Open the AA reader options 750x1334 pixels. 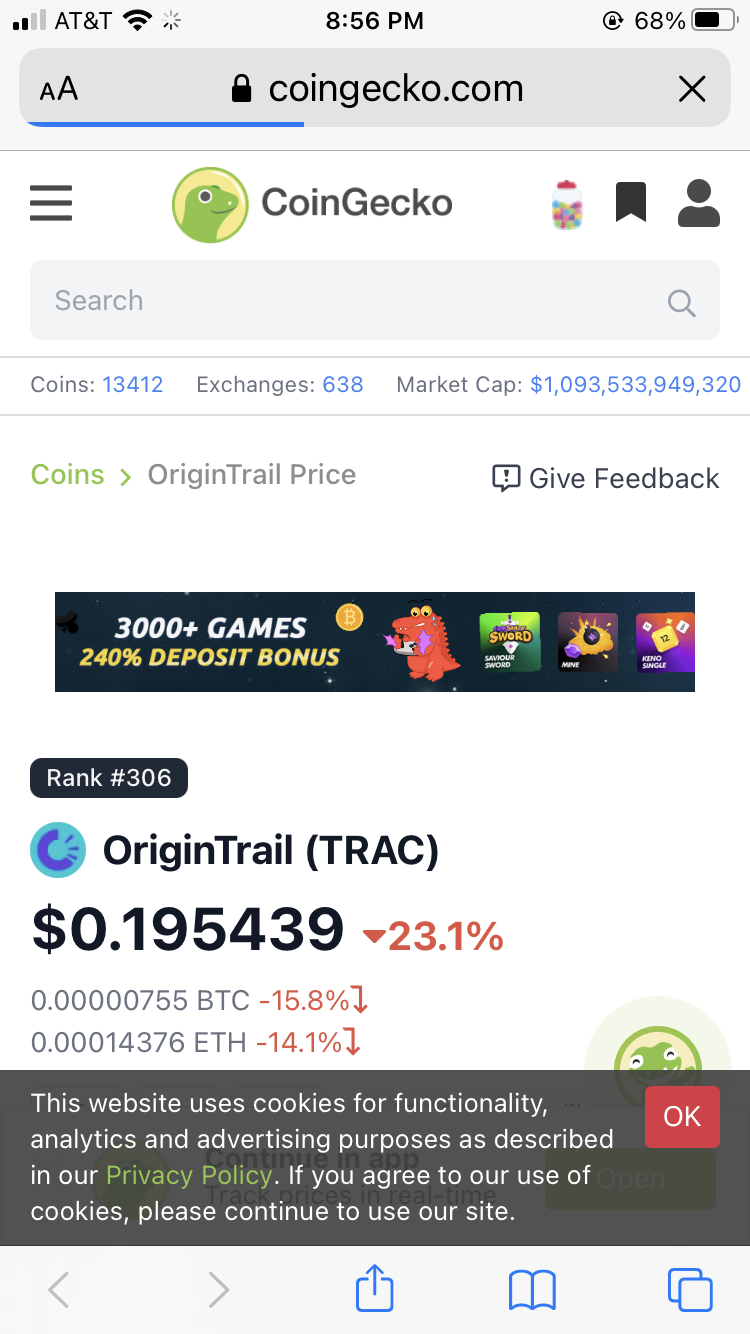[x=59, y=90]
